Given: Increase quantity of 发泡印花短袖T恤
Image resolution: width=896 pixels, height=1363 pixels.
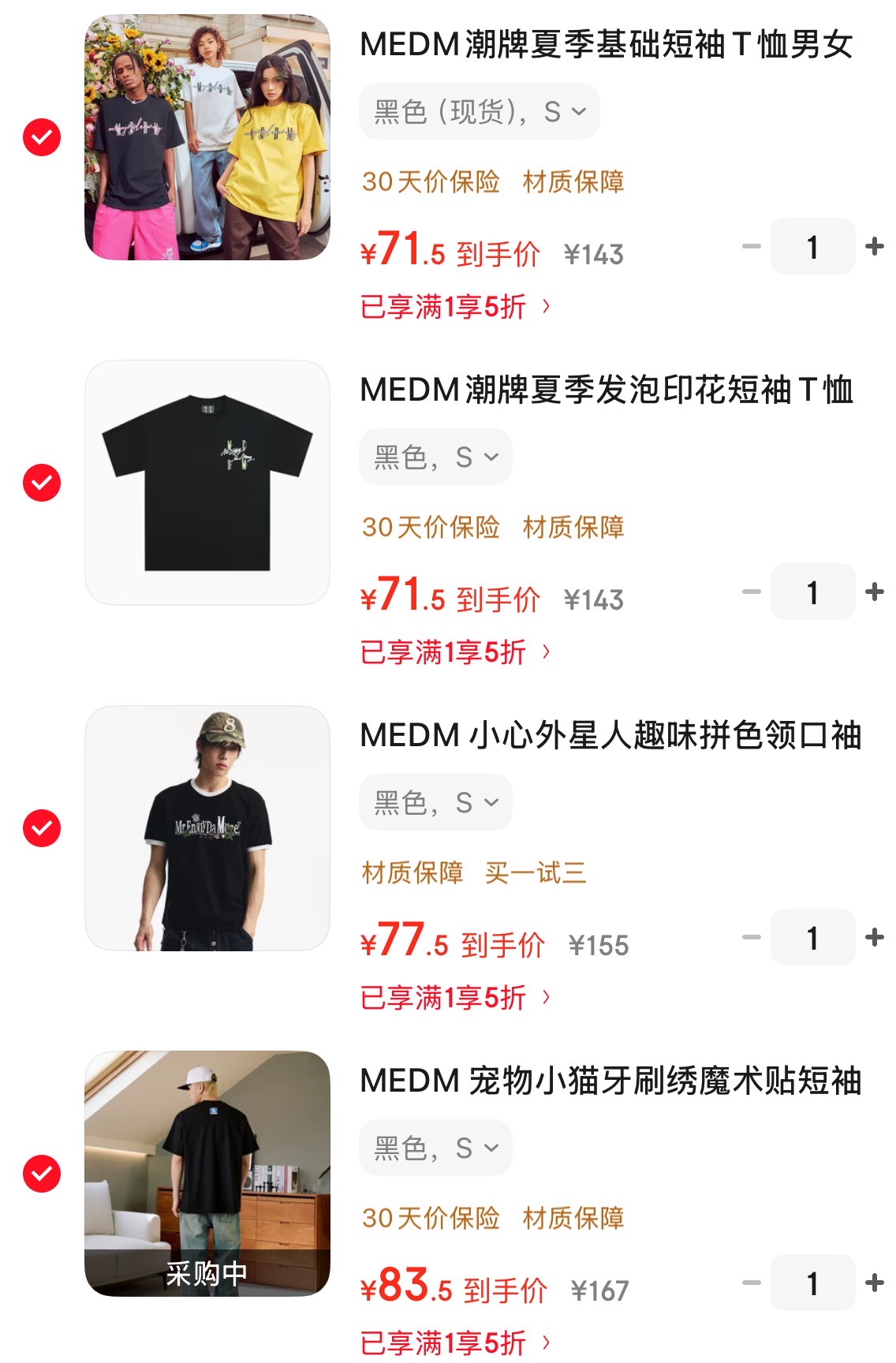Looking at the screenshot, I should (x=874, y=592).
